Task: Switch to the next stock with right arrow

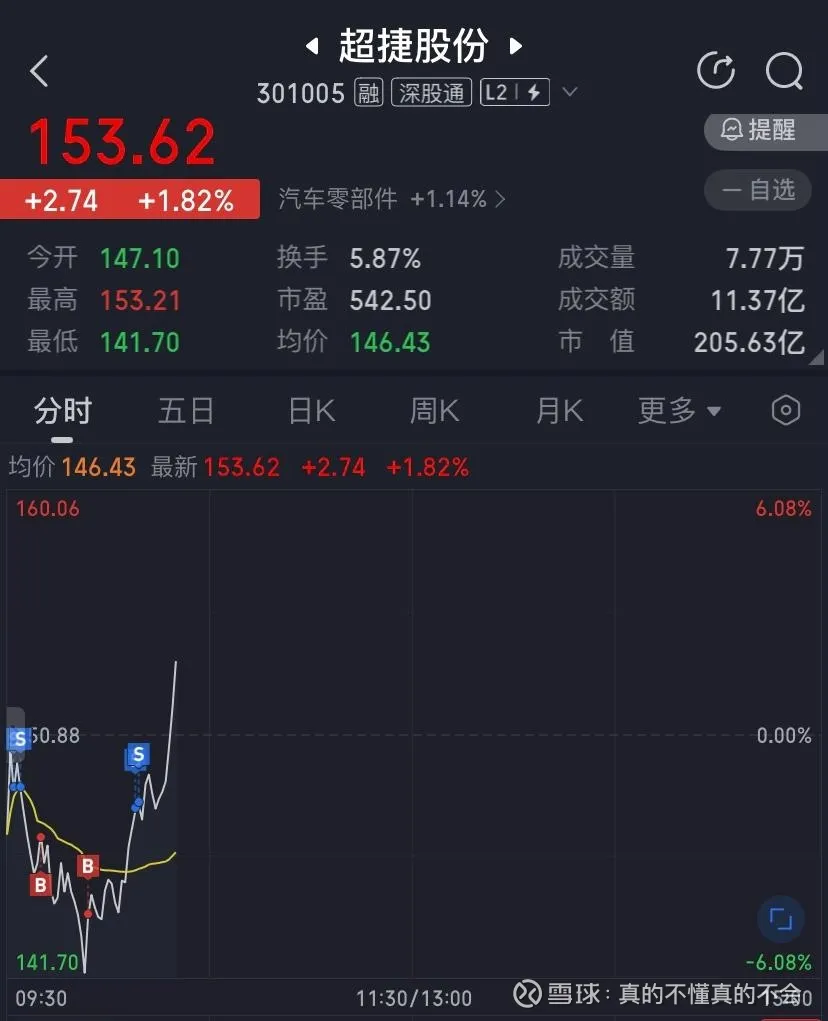Action: pyautogui.click(x=516, y=46)
